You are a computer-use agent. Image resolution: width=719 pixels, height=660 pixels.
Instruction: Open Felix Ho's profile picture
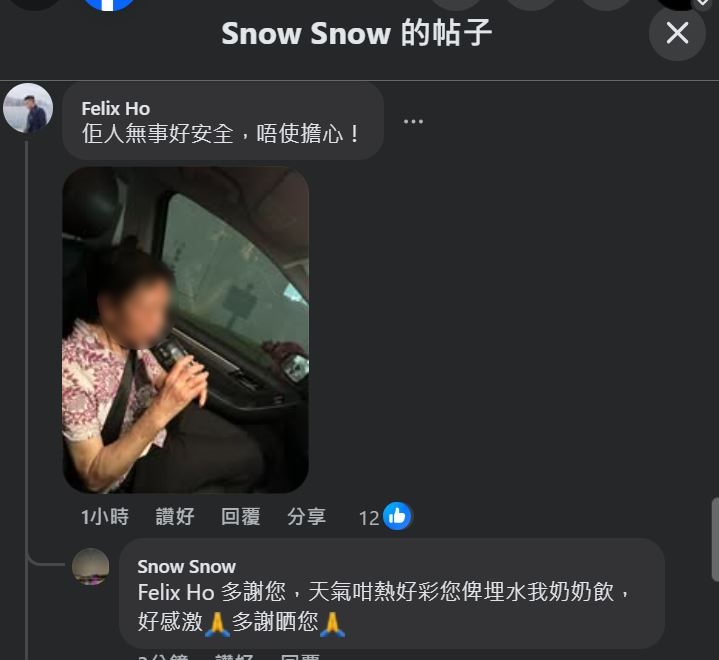(x=28, y=108)
